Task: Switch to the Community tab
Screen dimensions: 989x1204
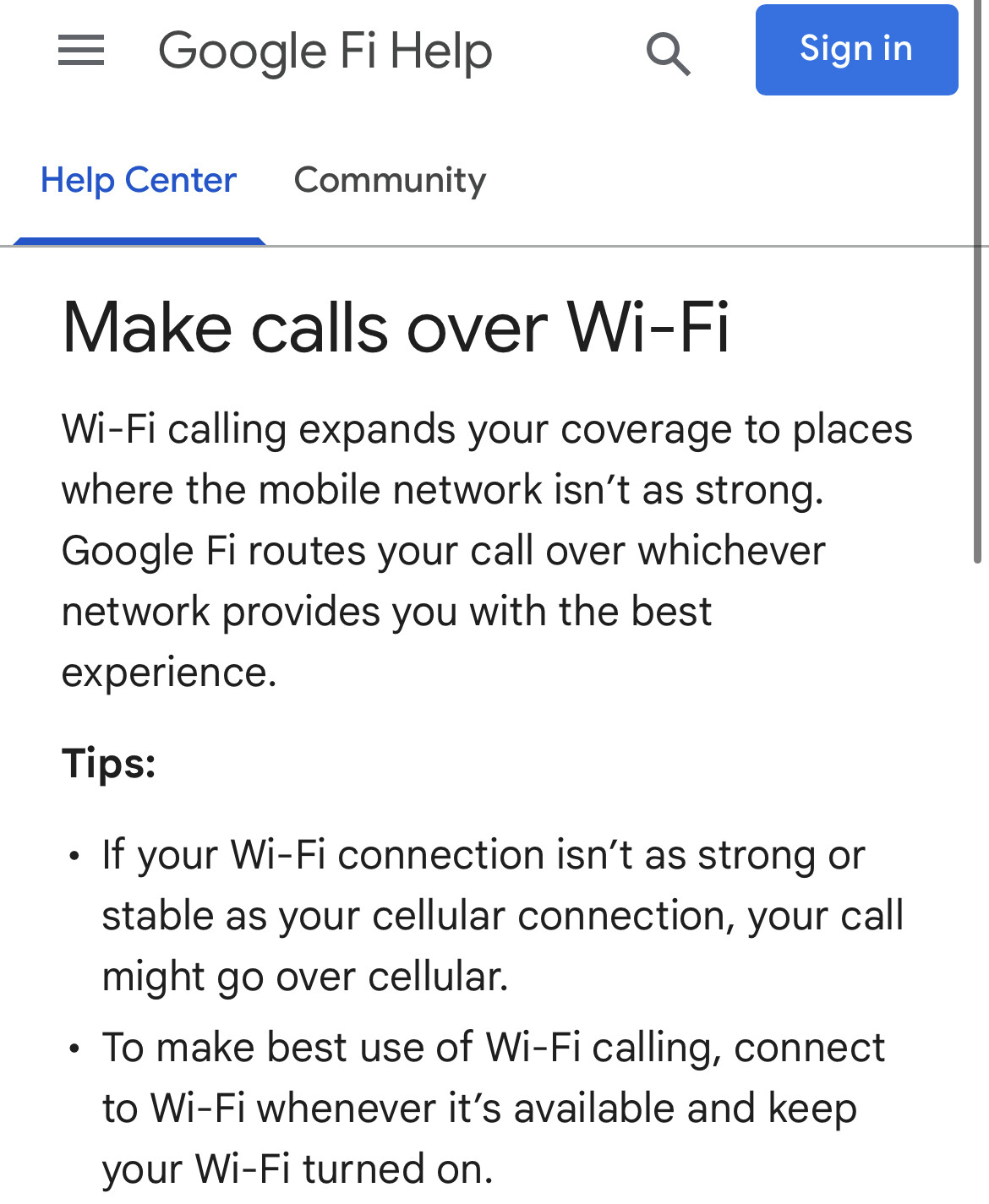Action: pos(390,180)
